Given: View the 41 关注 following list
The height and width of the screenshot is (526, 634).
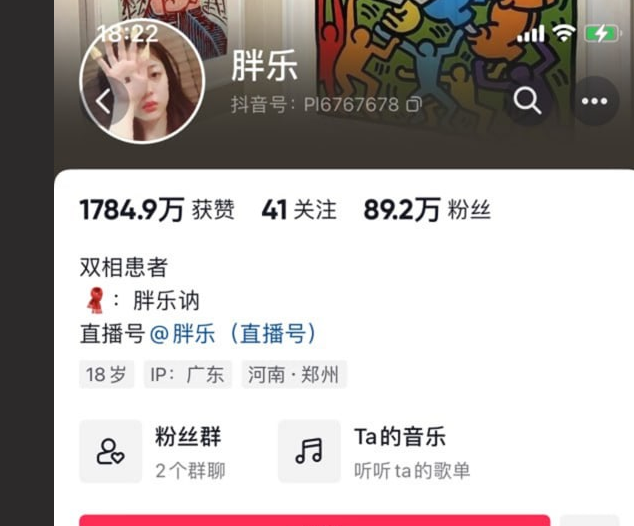Looking at the screenshot, I should (x=298, y=210).
